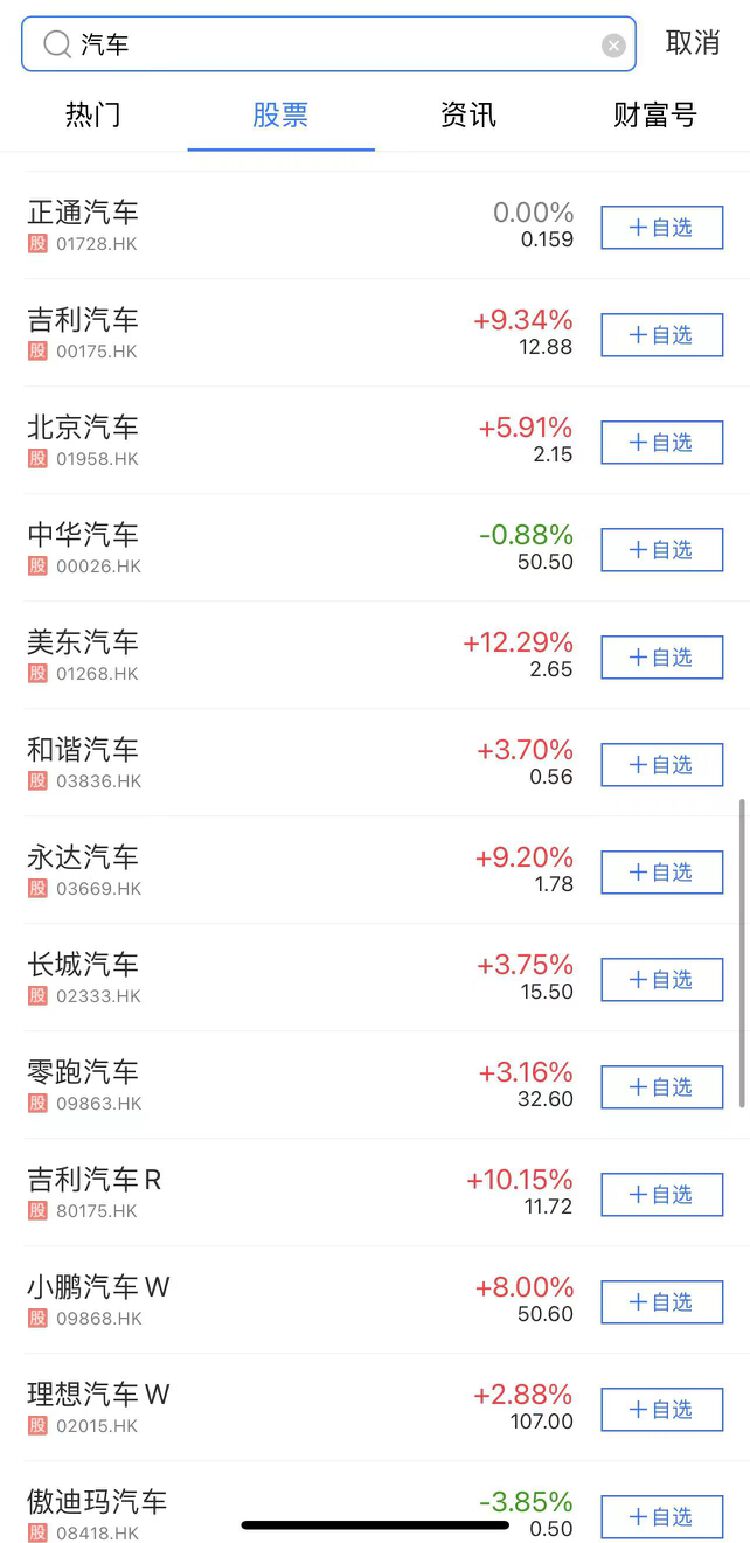Tap 取消 to cancel the search

click(x=694, y=44)
